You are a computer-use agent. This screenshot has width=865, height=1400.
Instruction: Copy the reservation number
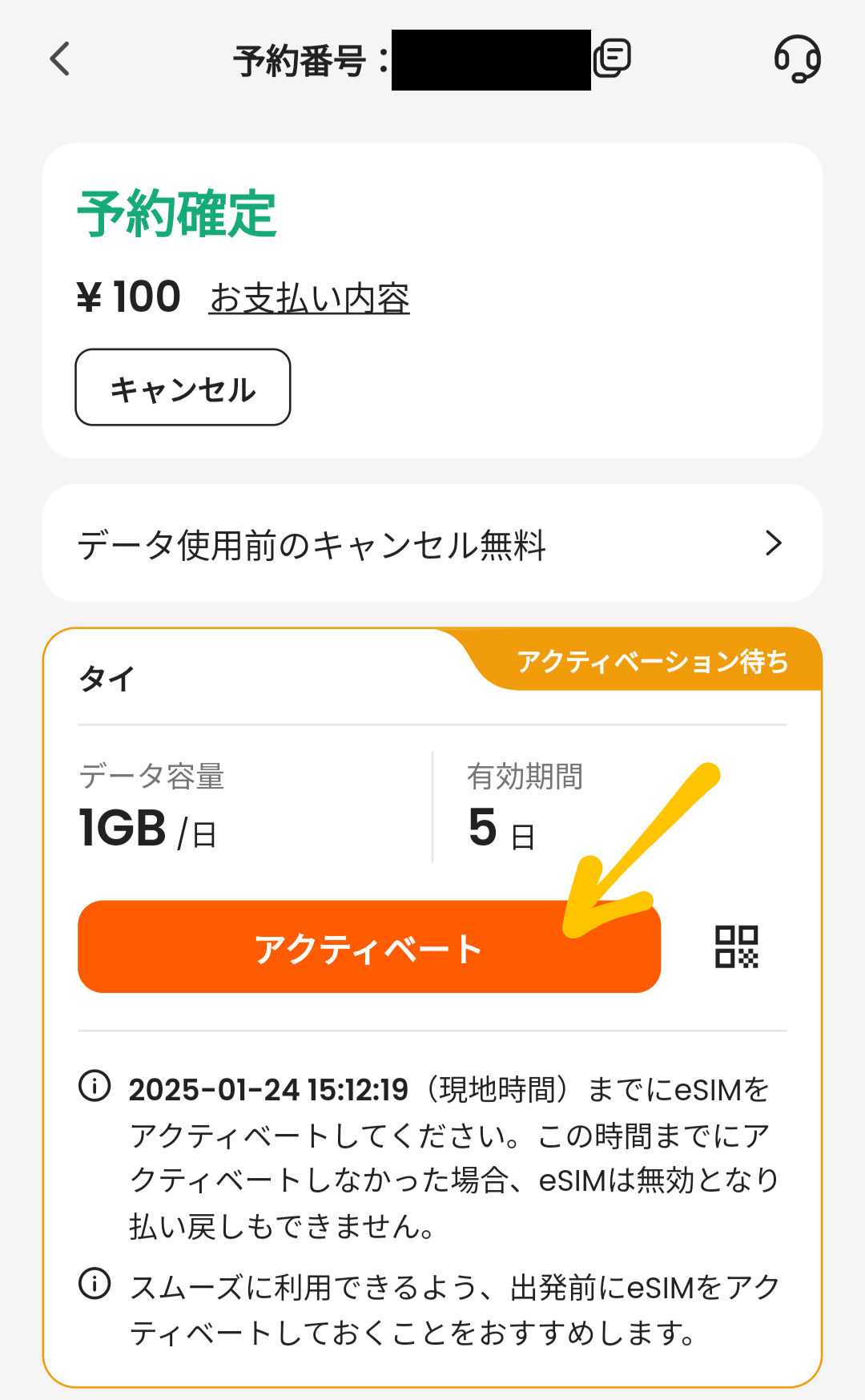[613, 59]
